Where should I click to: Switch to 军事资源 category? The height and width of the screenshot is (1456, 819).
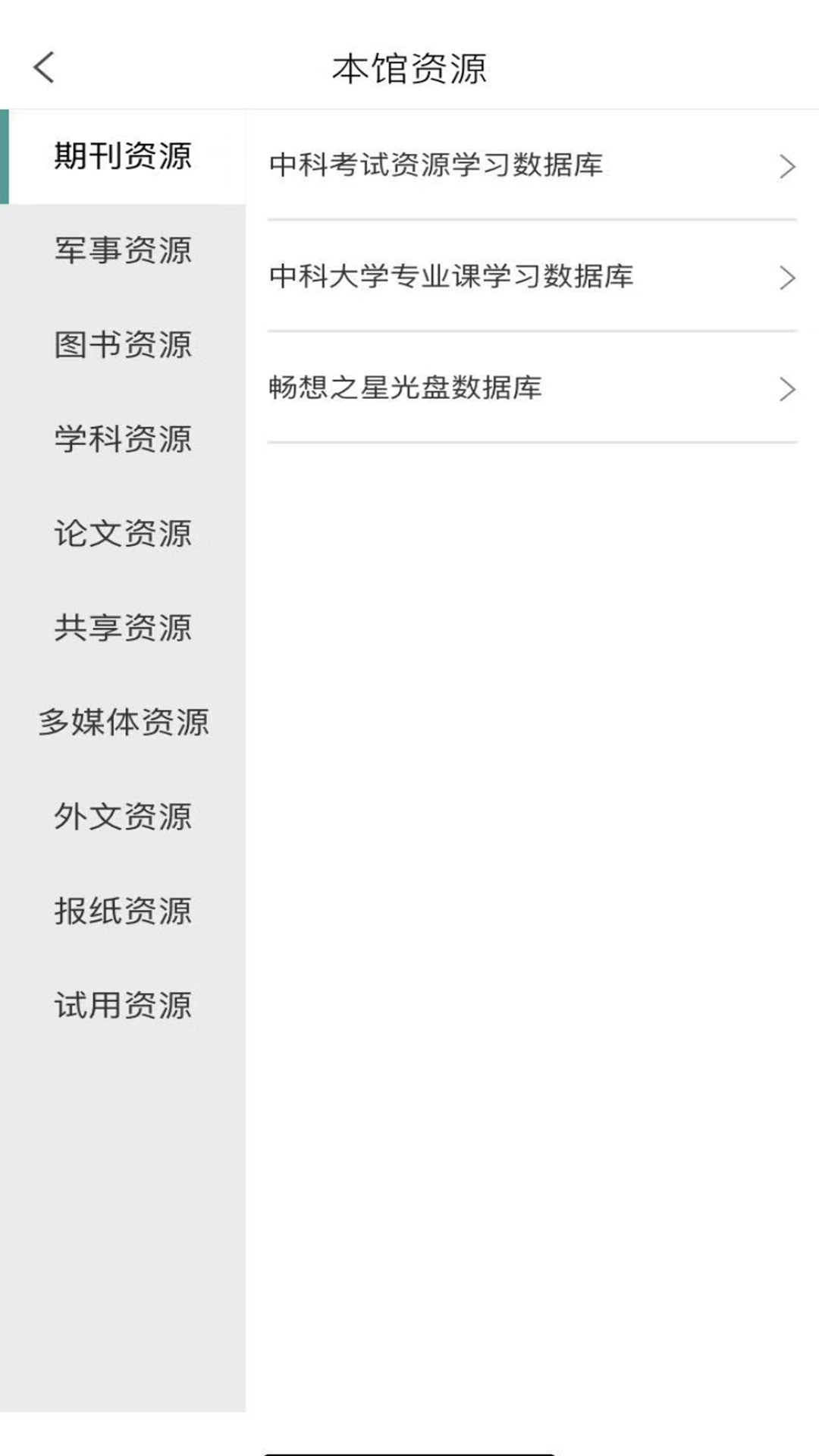click(x=123, y=250)
